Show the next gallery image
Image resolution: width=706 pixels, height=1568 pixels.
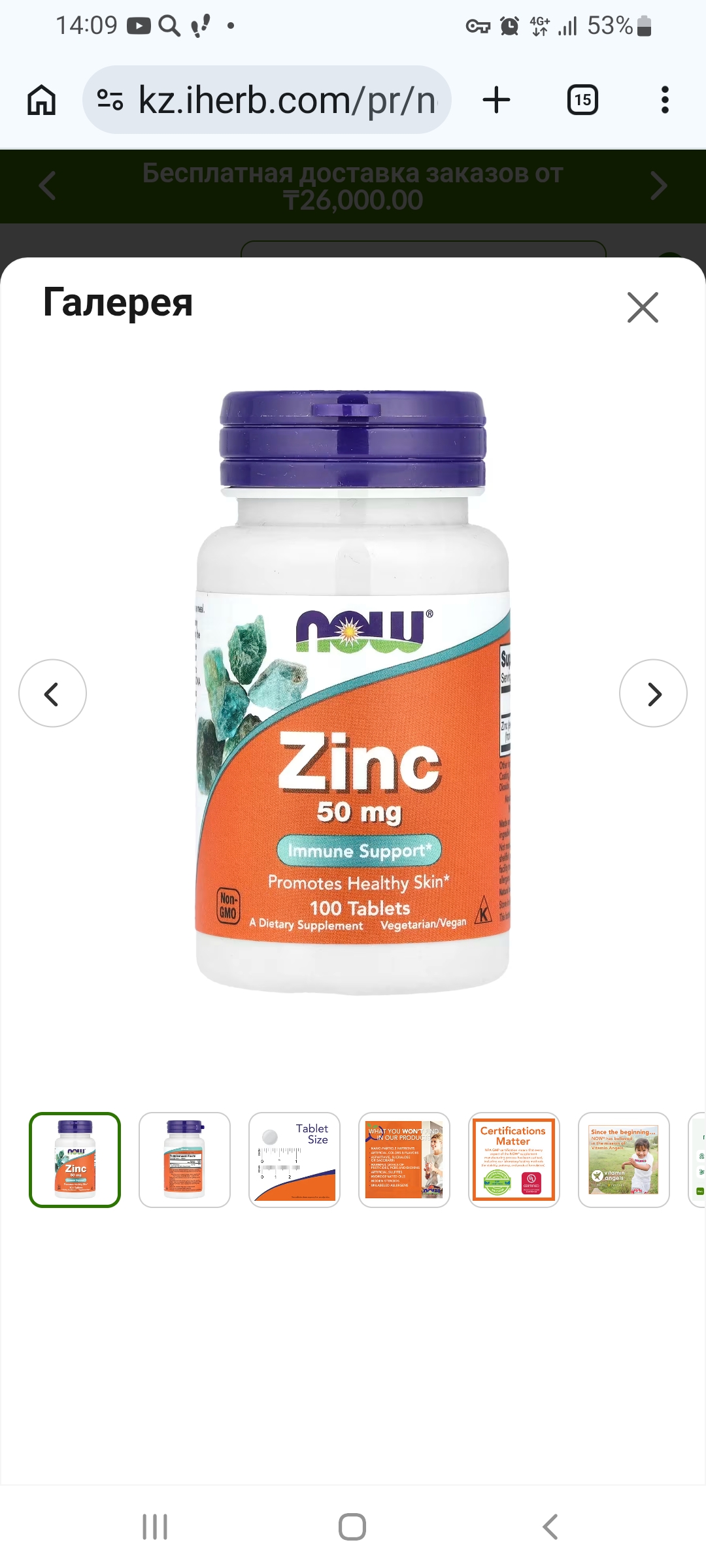click(652, 693)
